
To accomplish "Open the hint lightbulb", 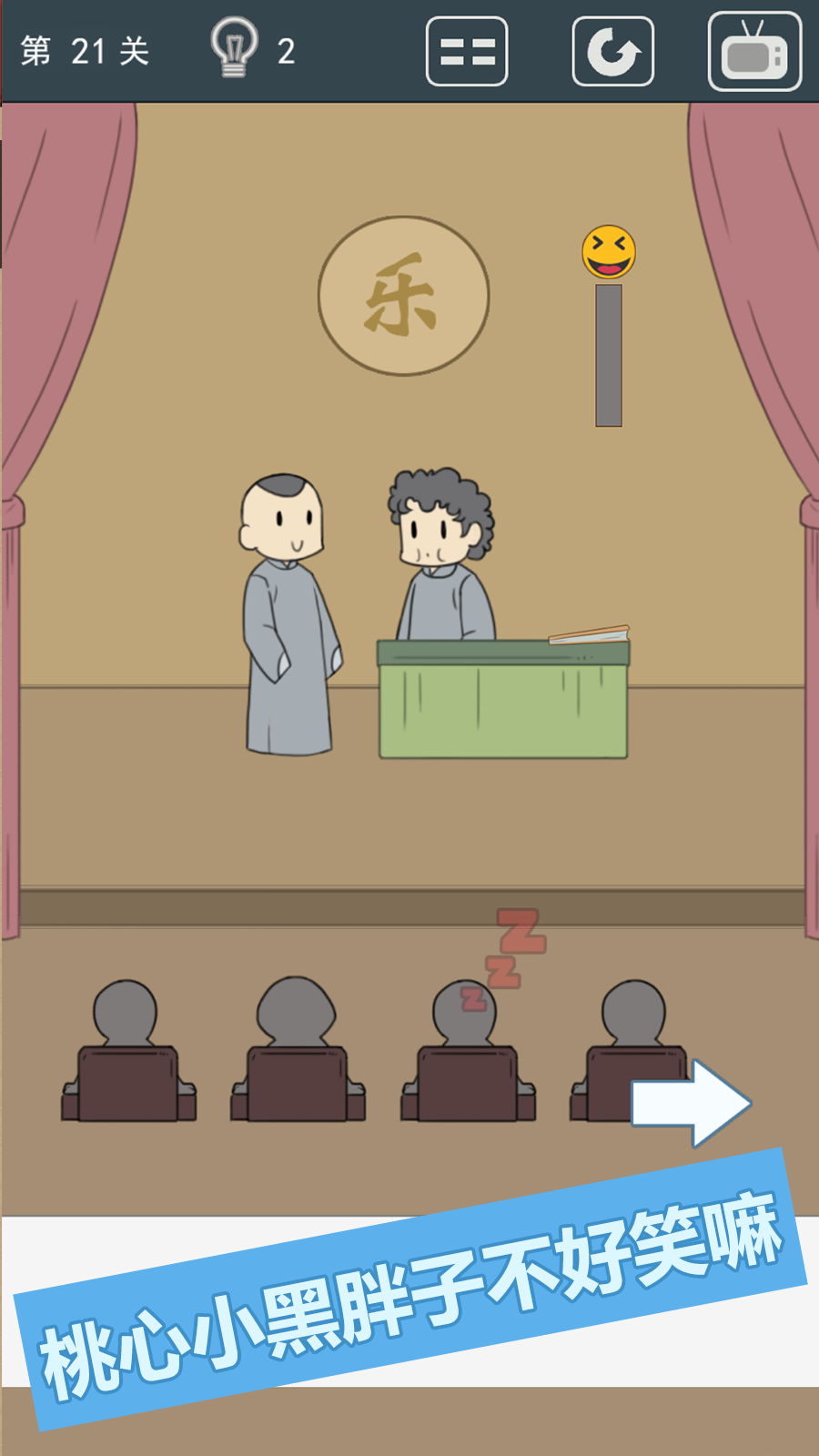I will point(236,50).
